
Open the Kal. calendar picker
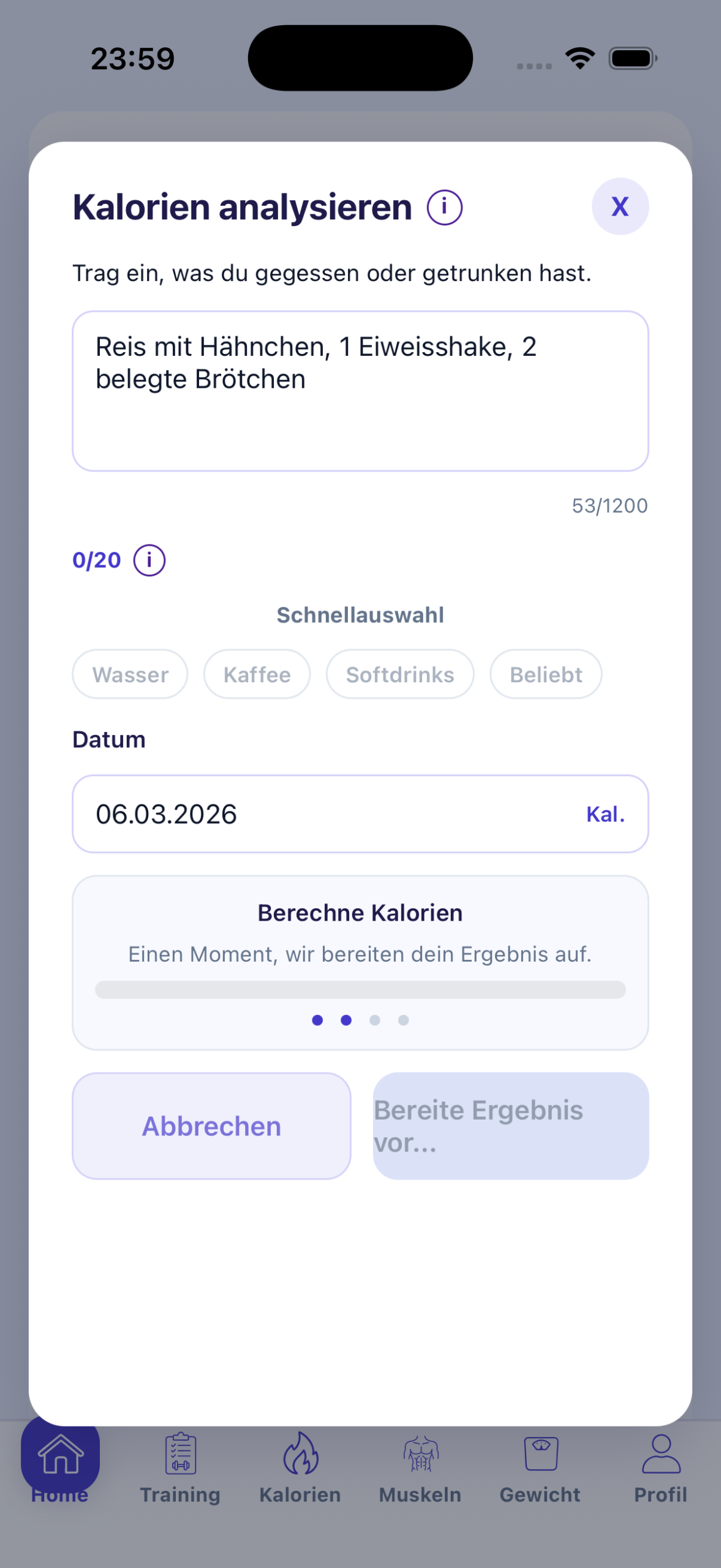click(x=605, y=814)
